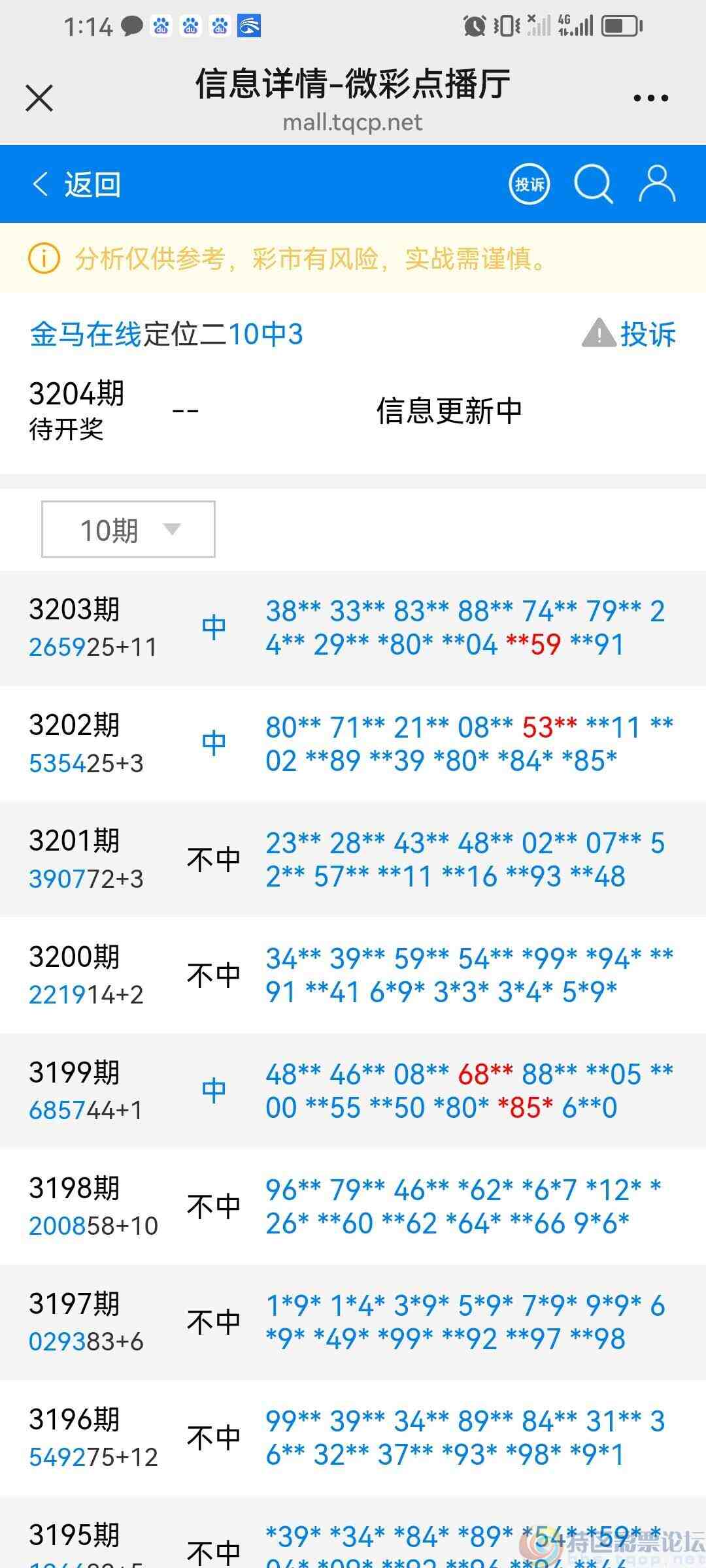This screenshot has width=706, height=1568.
Task: Tap the more options three-dot menu
Action: coord(651,97)
